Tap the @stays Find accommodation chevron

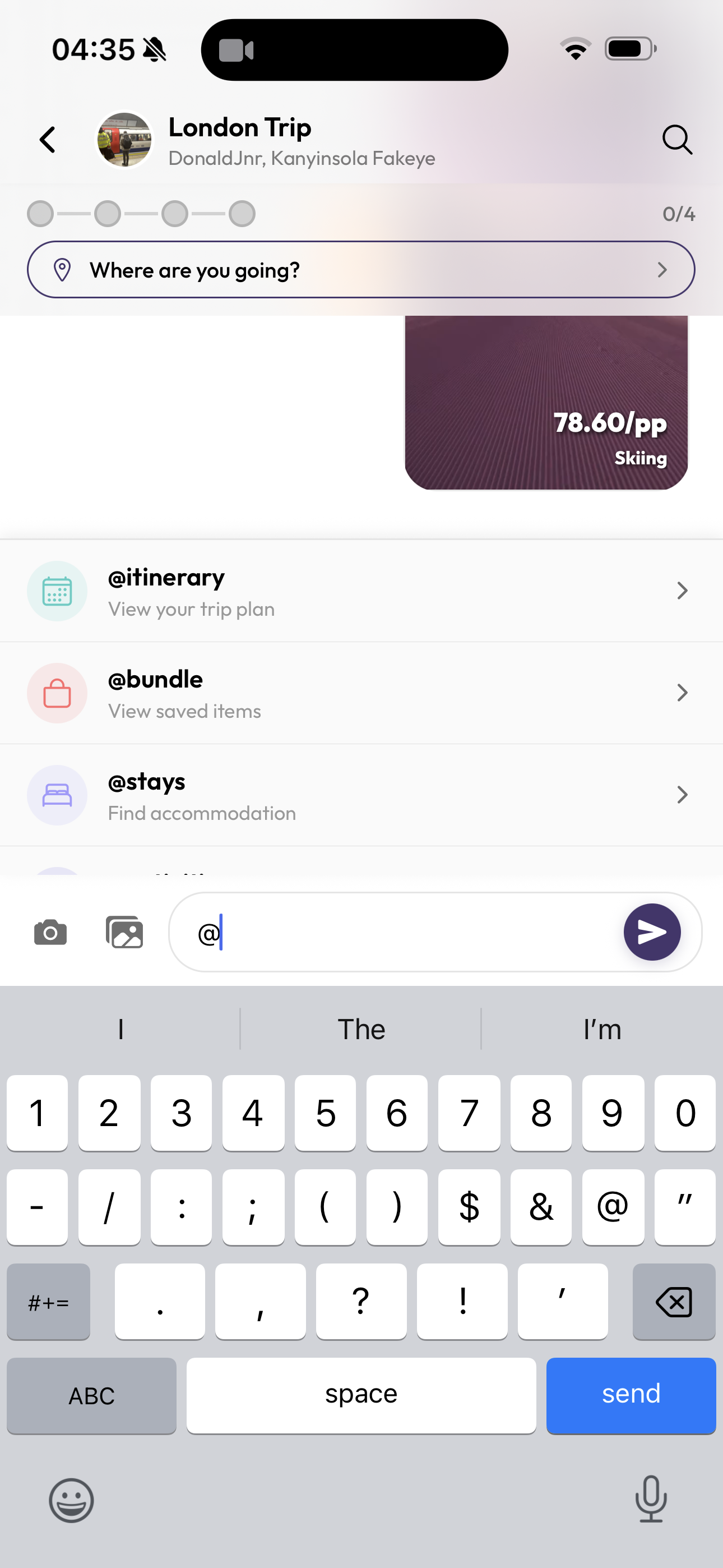(682, 795)
